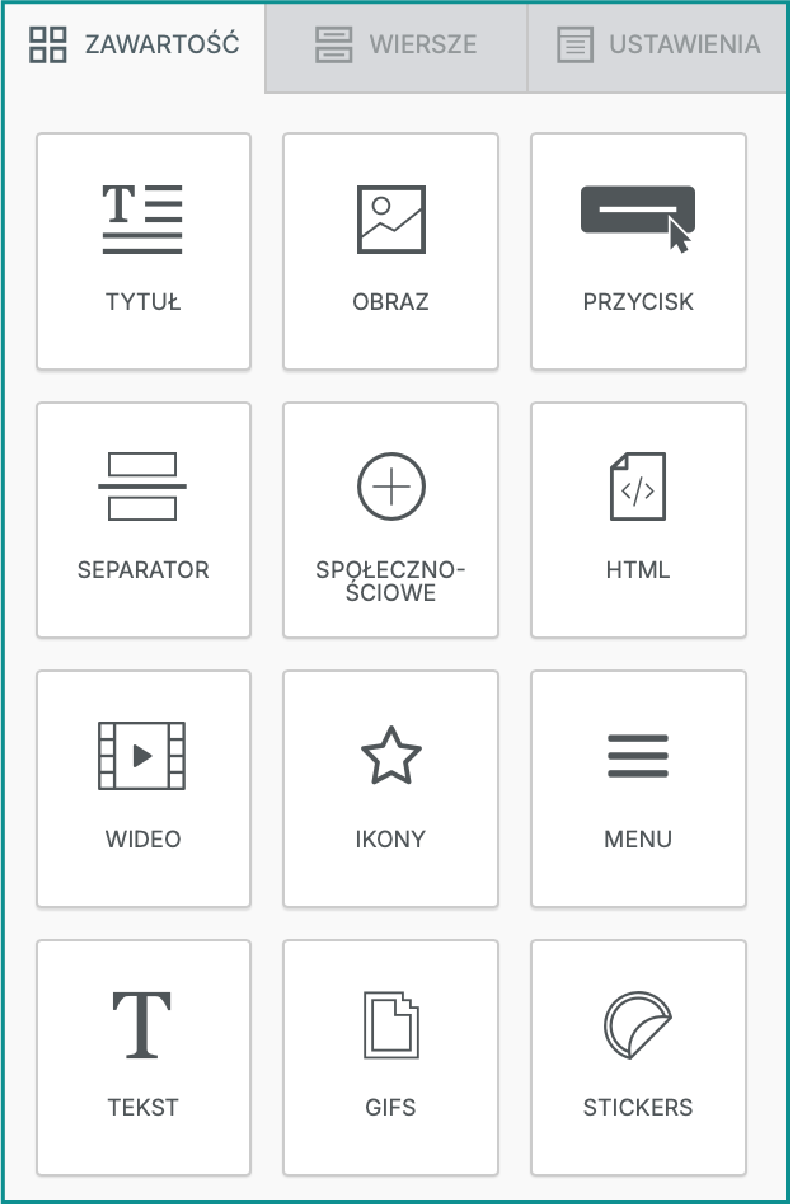Viewport: 790px width, 1204px height.
Task: Add a Tytuł content block
Action: (143, 251)
